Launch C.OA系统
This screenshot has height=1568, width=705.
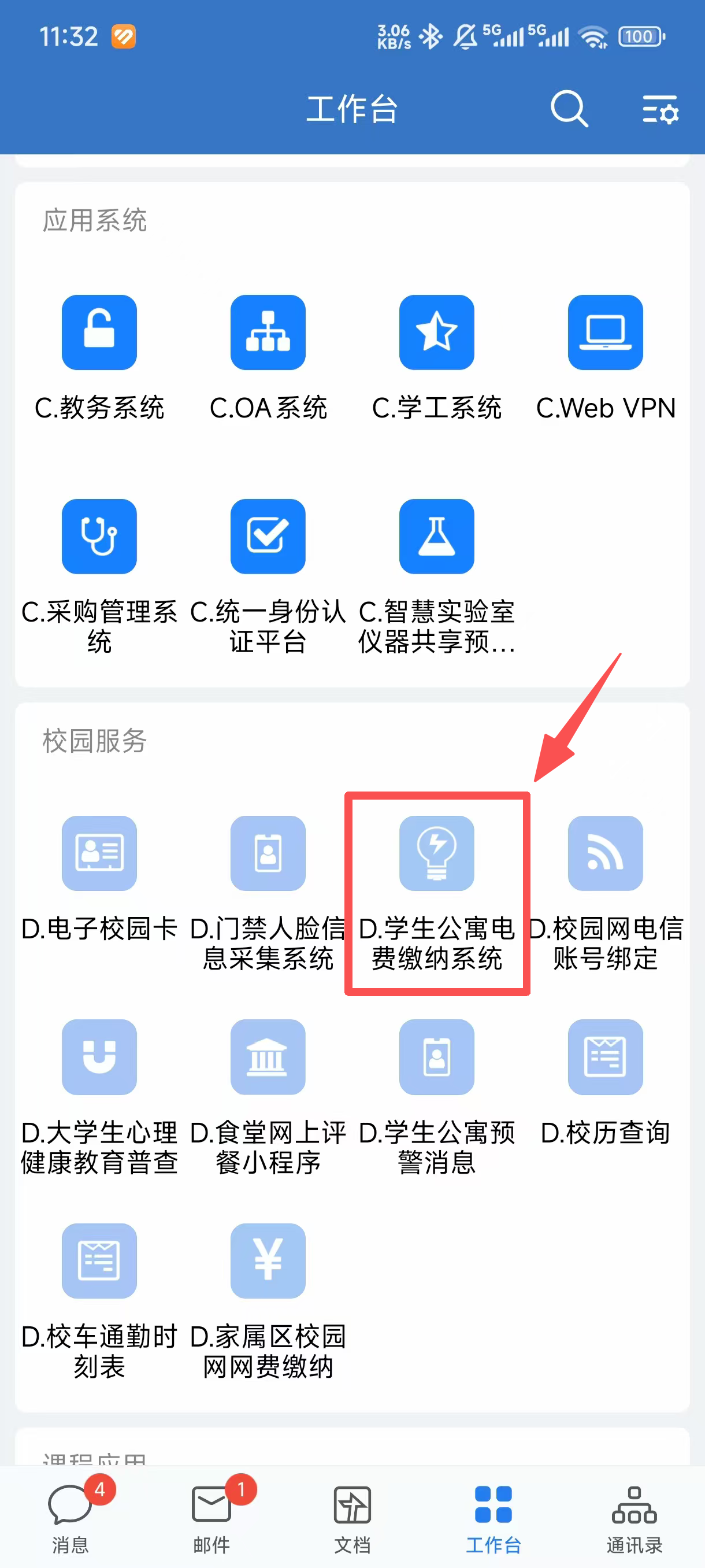click(x=268, y=333)
